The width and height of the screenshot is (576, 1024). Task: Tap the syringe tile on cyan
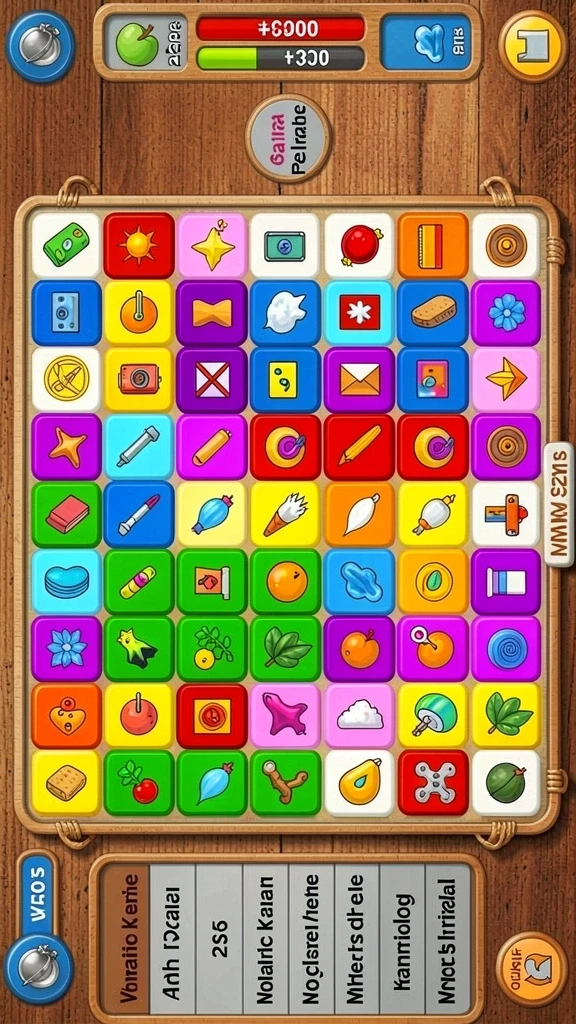[x=138, y=447]
